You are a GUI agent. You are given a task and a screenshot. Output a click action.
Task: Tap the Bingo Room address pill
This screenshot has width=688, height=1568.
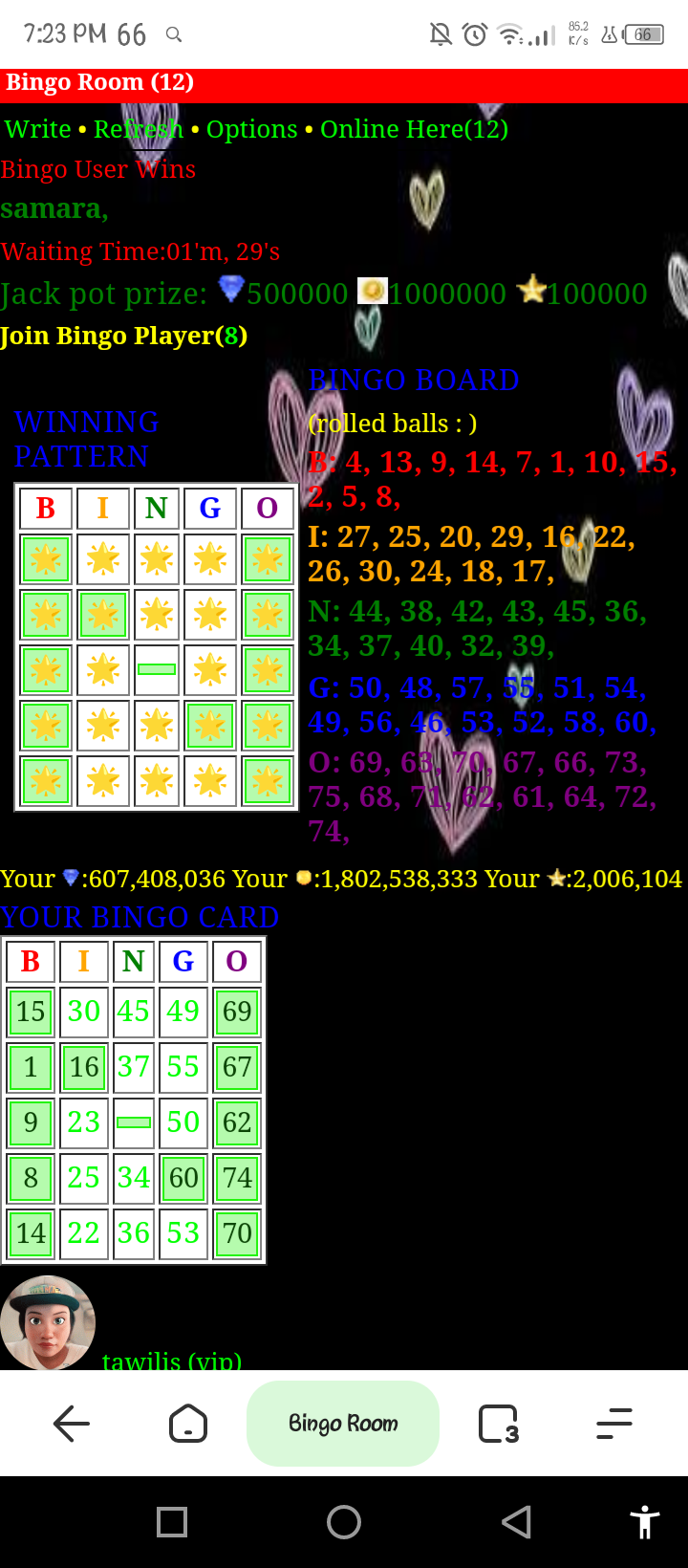[343, 1424]
